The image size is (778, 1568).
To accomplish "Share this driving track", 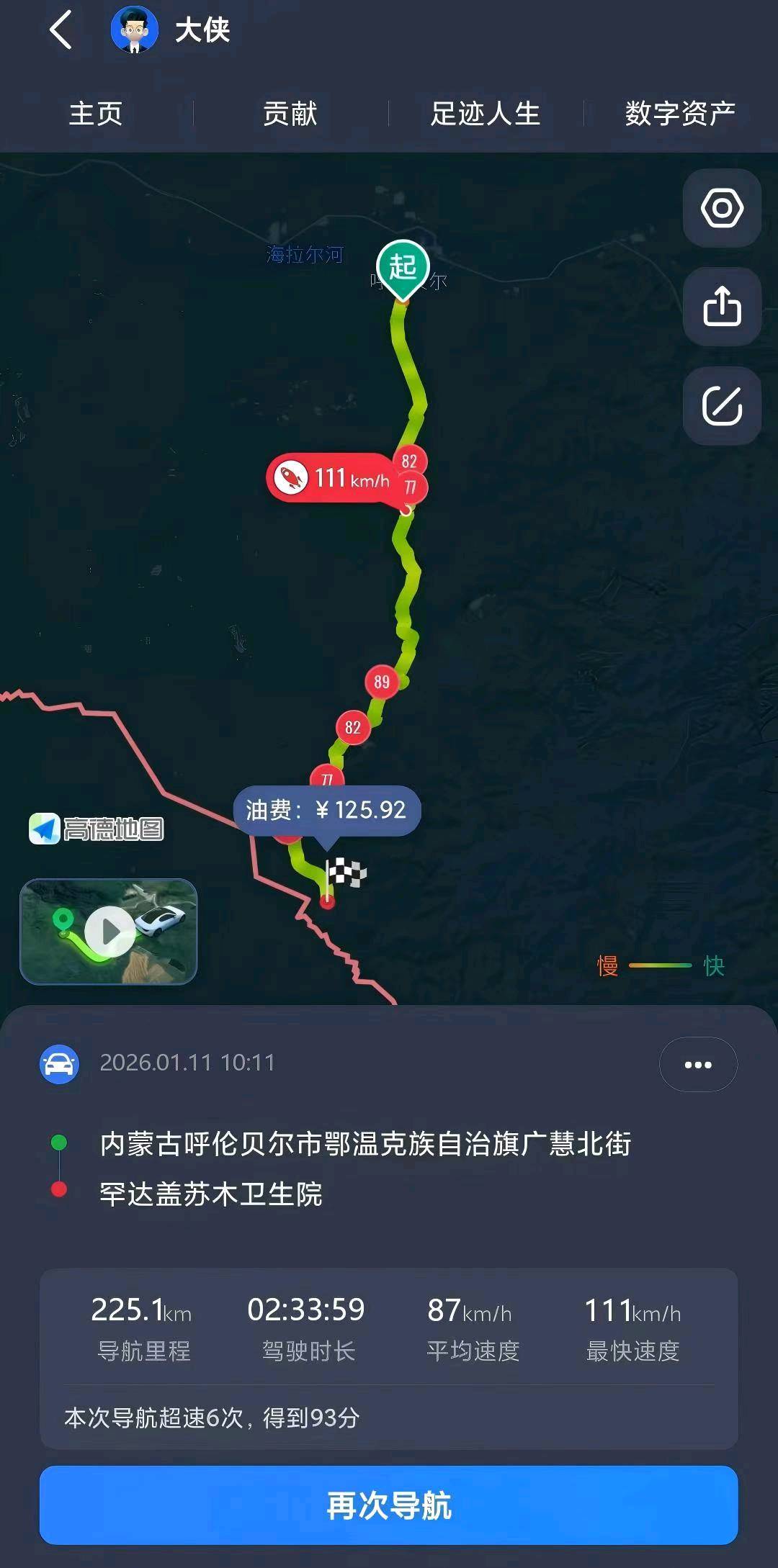I will click(722, 307).
